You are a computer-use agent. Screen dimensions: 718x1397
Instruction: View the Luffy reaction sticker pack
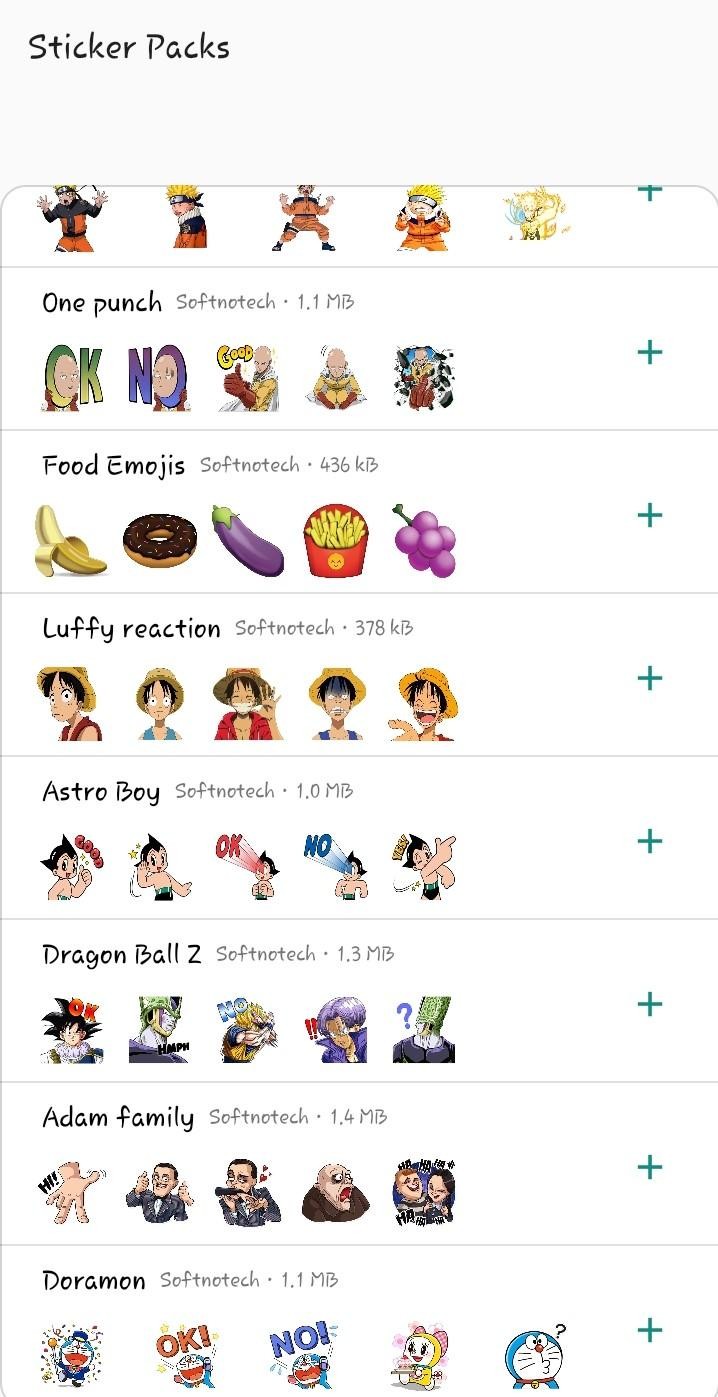(131, 629)
